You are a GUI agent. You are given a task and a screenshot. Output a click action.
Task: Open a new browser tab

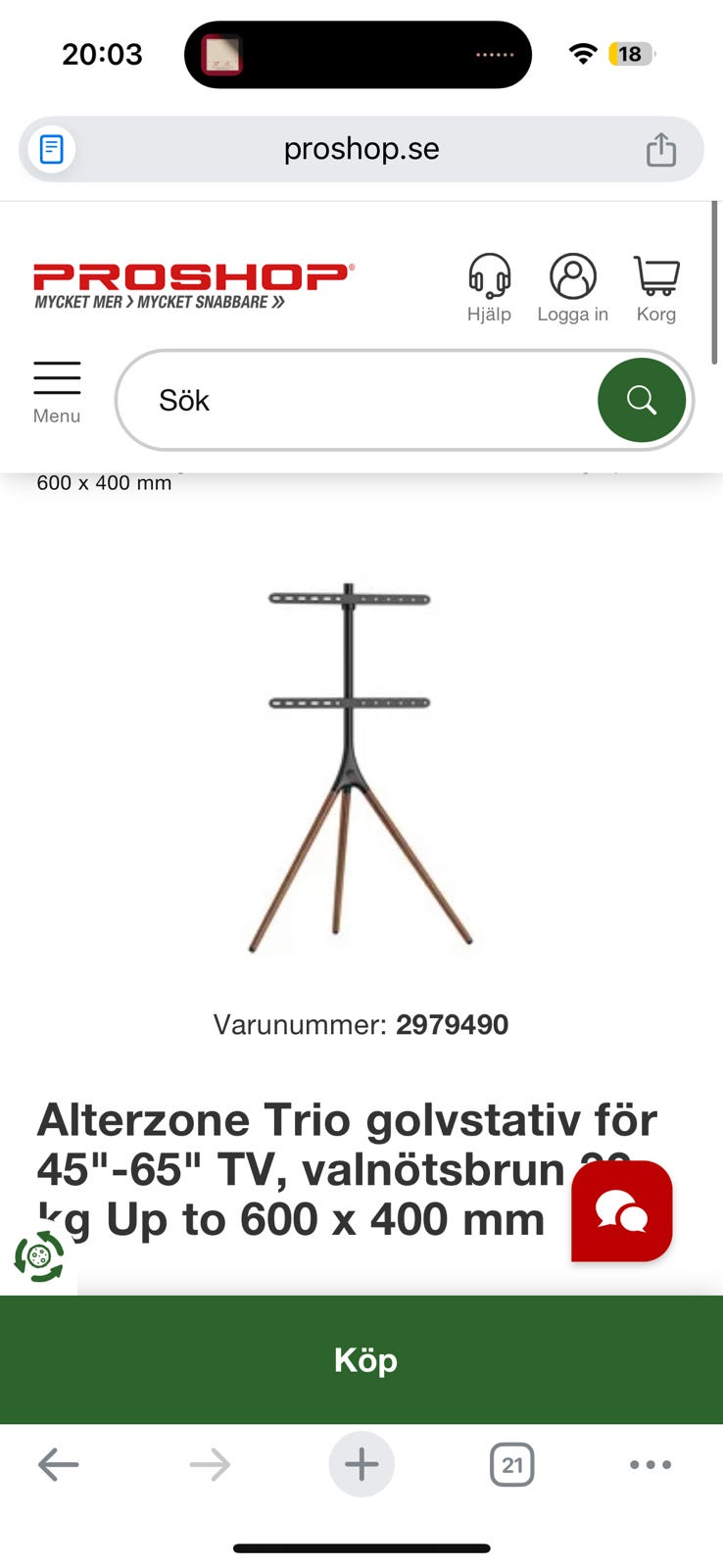pyautogui.click(x=361, y=1465)
